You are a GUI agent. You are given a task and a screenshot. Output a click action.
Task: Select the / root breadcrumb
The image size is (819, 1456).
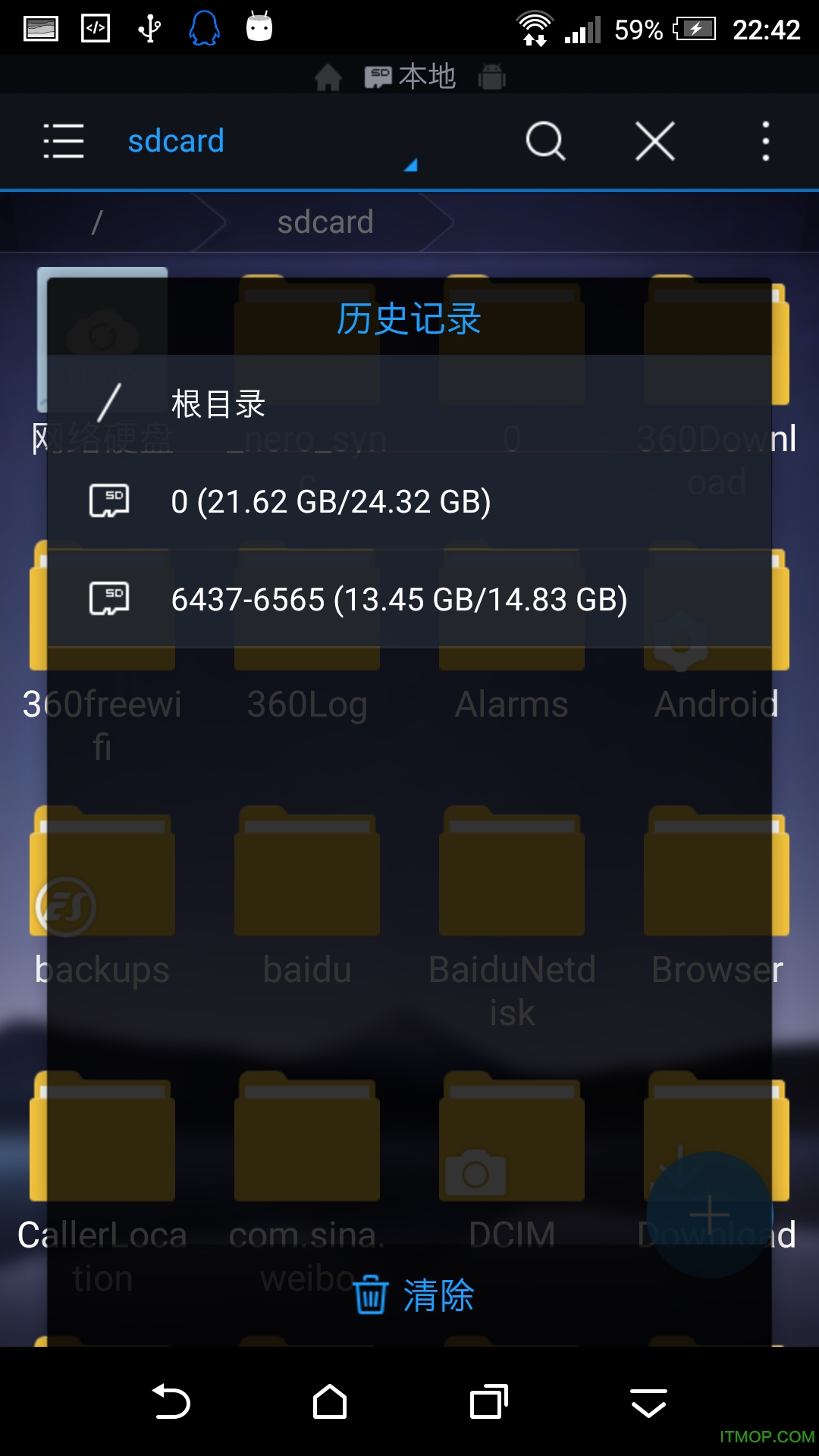(x=99, y=221)
